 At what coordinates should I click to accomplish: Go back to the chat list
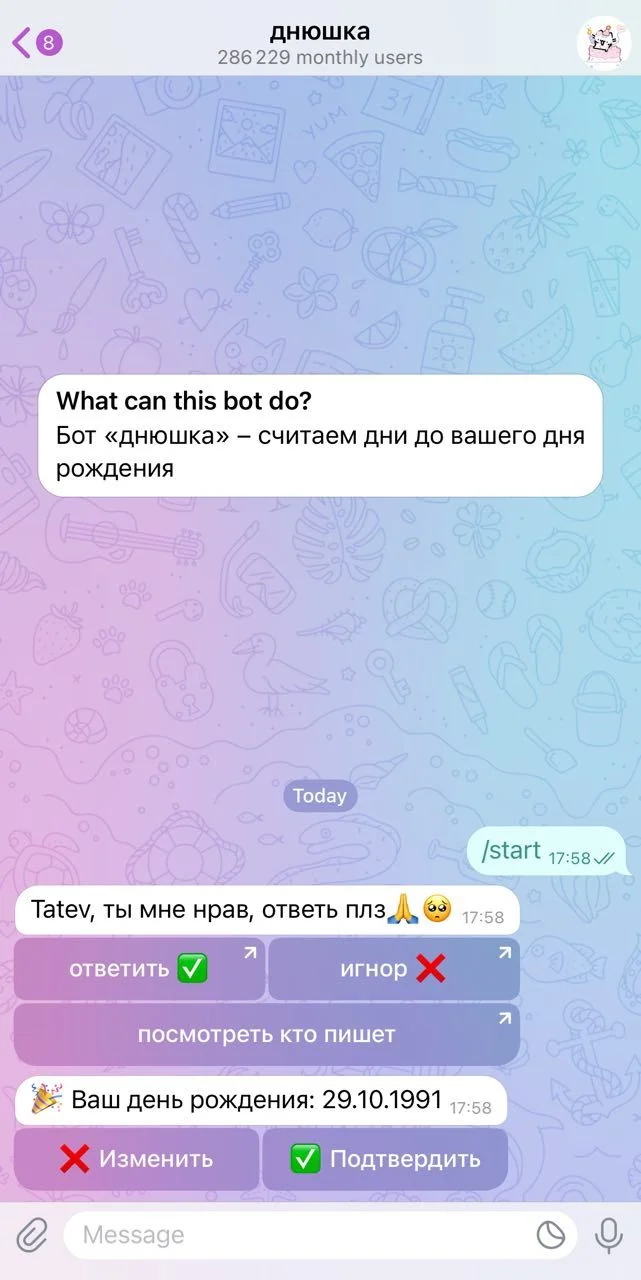(x=36, y=43)
